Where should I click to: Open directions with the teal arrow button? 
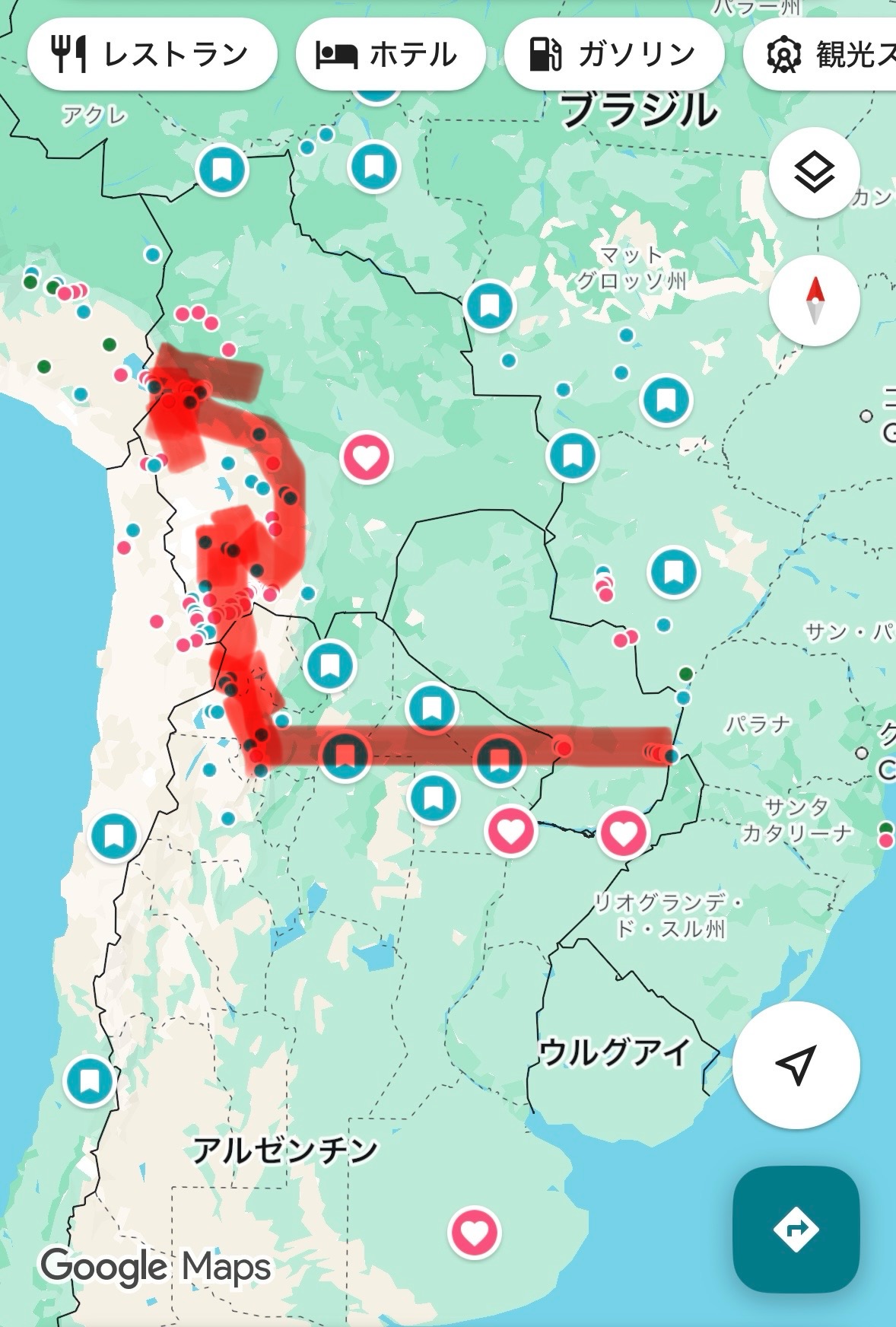pyautogui.click(x=796, y=1229)
